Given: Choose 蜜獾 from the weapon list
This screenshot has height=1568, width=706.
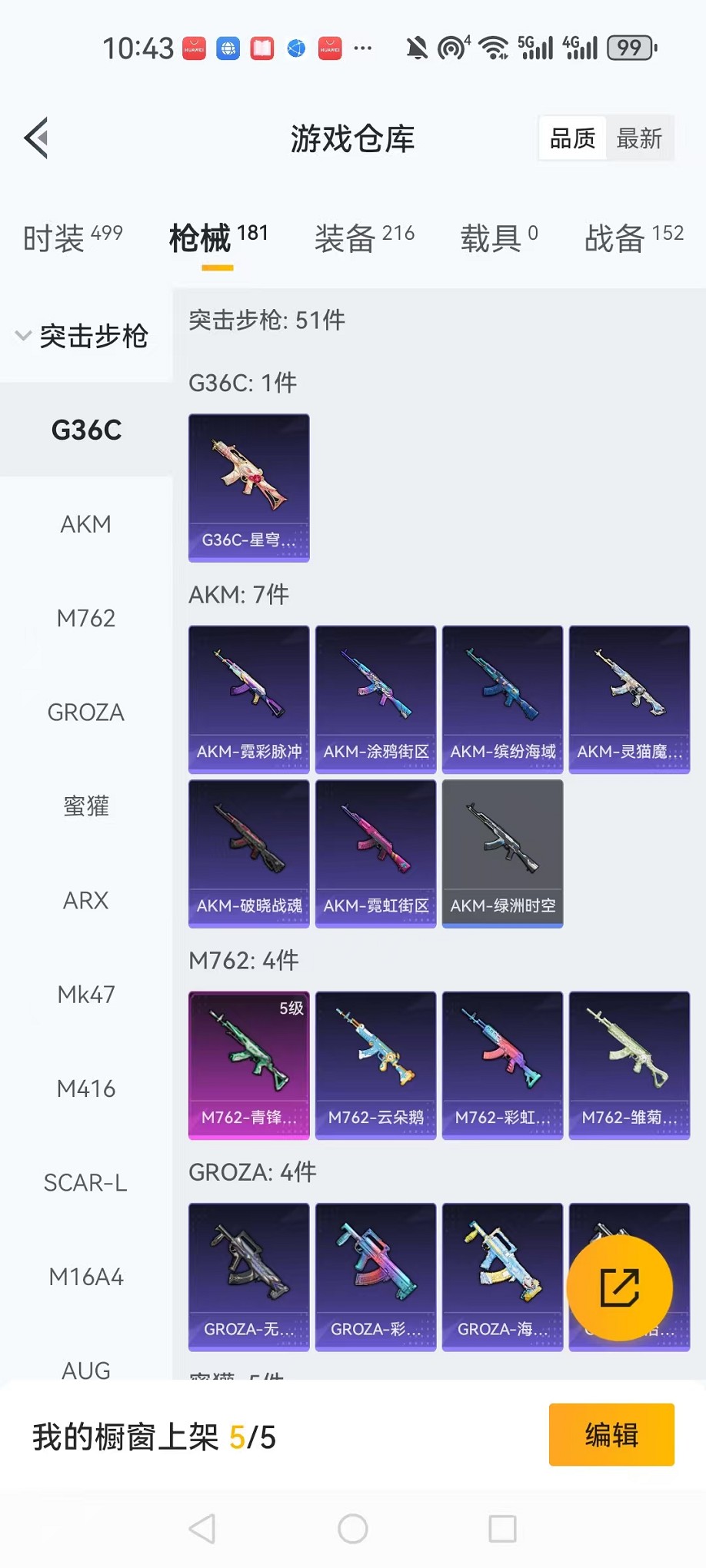Looking at the screenshot, I should [86, 806].
